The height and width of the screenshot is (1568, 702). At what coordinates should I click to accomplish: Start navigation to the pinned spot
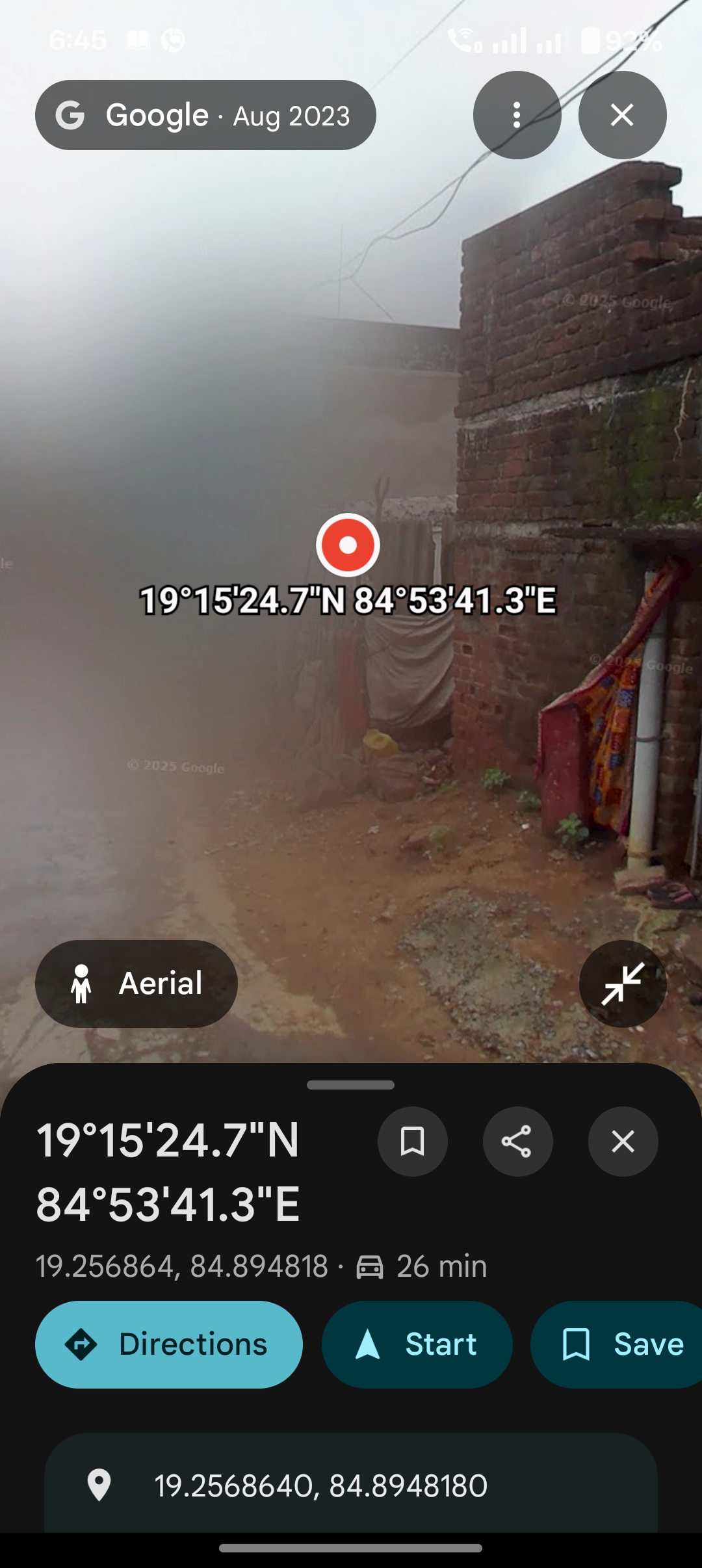tap(417, 1344)
